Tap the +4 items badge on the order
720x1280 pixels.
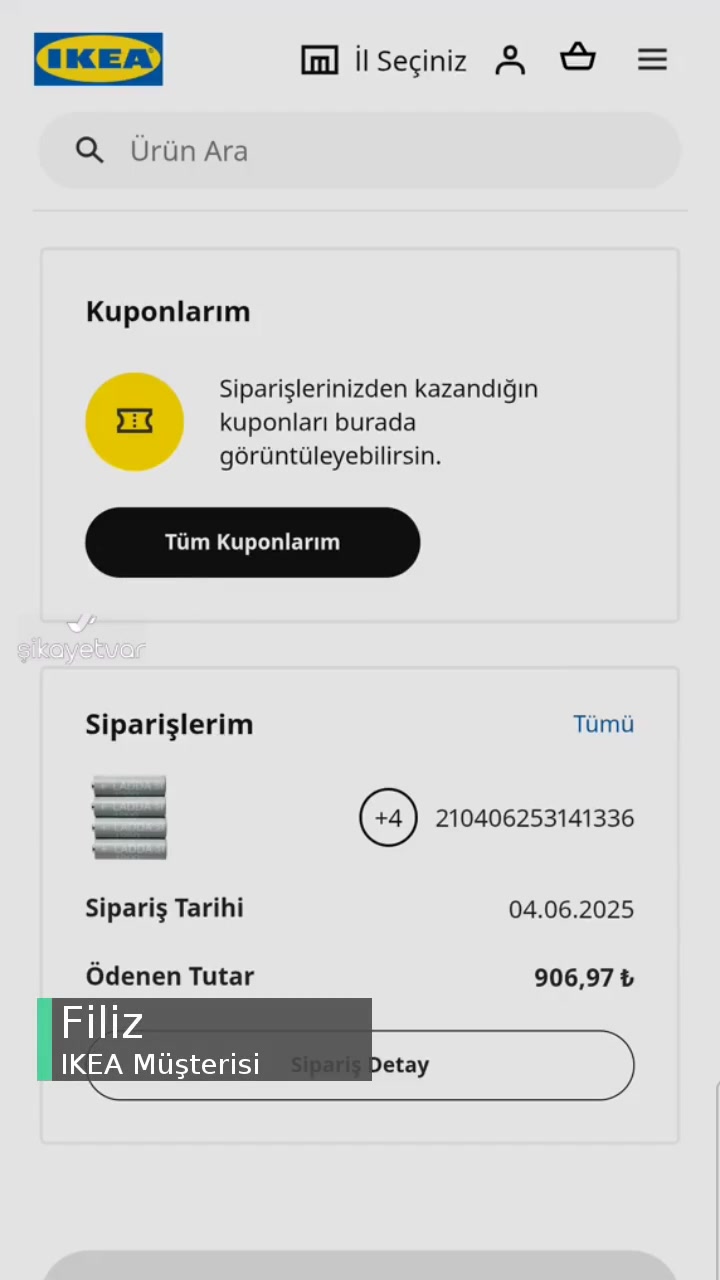pyautogui.click(x=388, y=817)
